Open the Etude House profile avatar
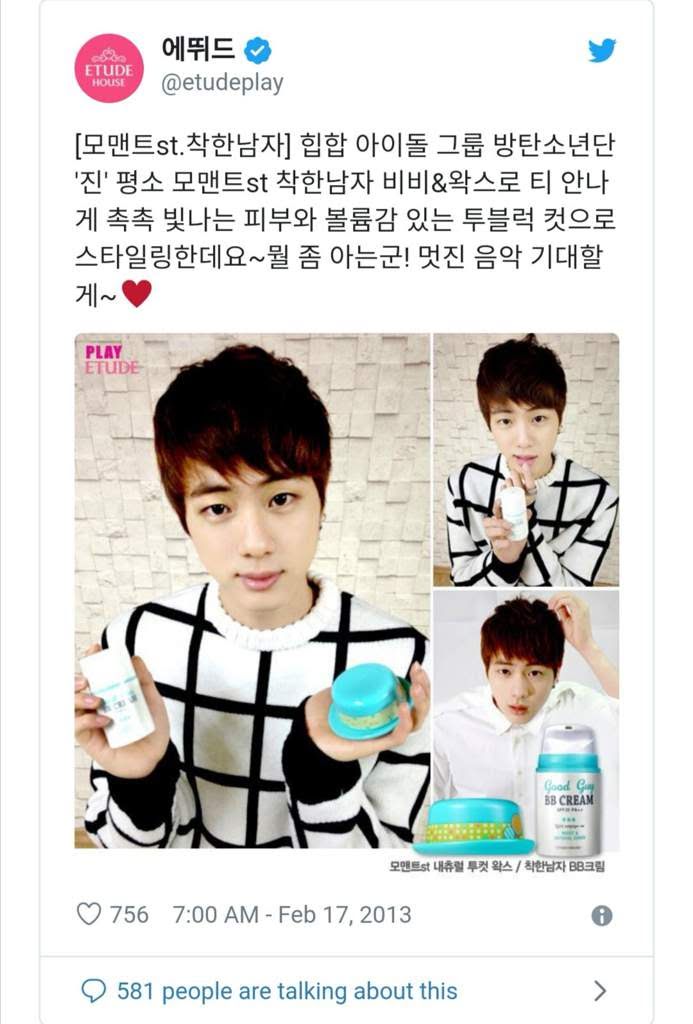 click(109, 68)
